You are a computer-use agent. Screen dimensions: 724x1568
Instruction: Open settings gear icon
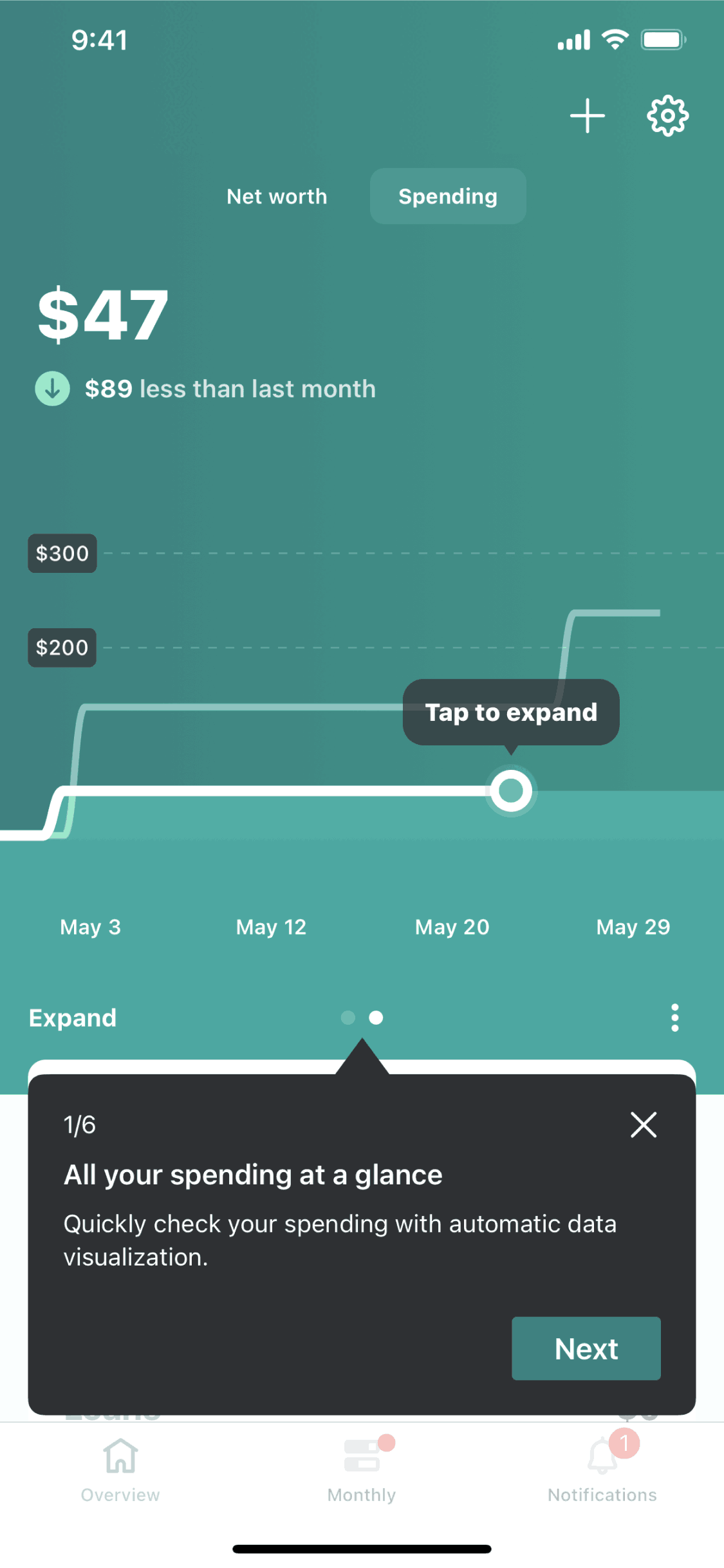[667, 116]
